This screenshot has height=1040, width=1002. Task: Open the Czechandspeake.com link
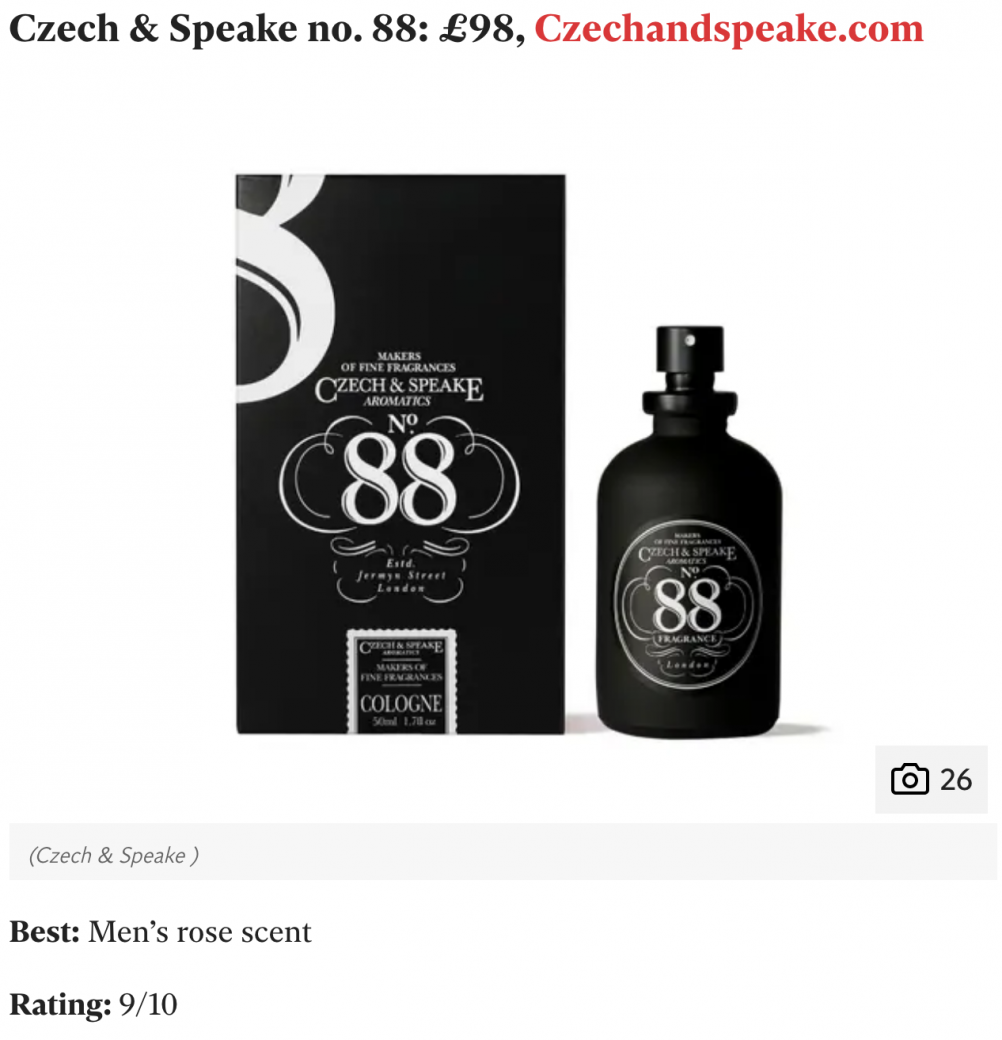728,29
